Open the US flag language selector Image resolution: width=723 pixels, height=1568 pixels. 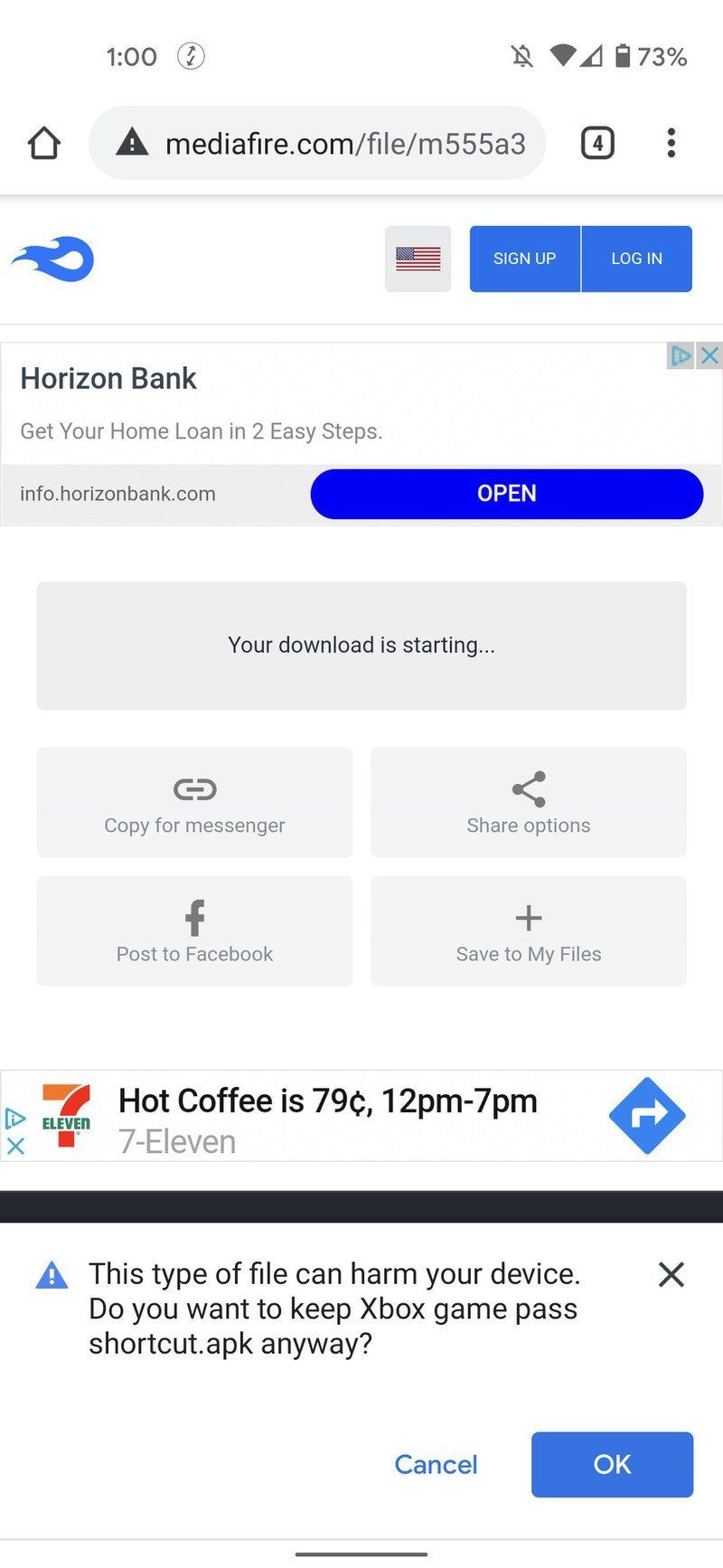[x=418, y=260]
